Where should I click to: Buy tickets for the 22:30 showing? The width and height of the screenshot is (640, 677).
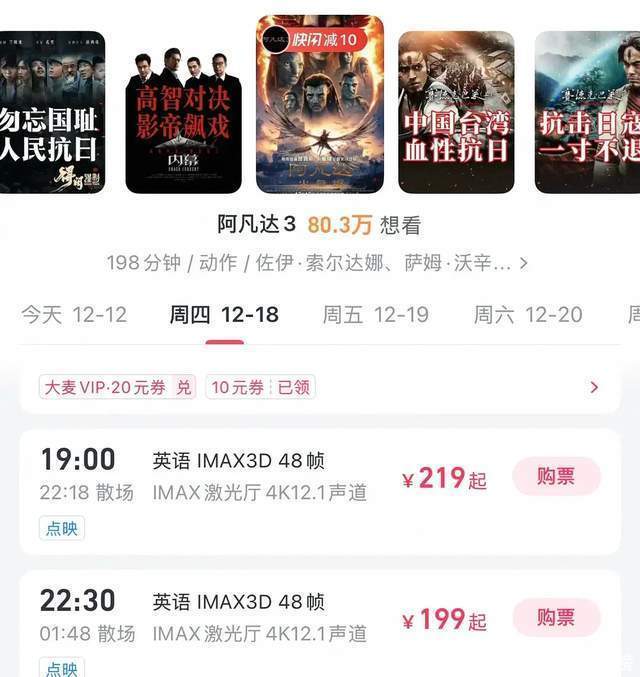pos(556,618)
